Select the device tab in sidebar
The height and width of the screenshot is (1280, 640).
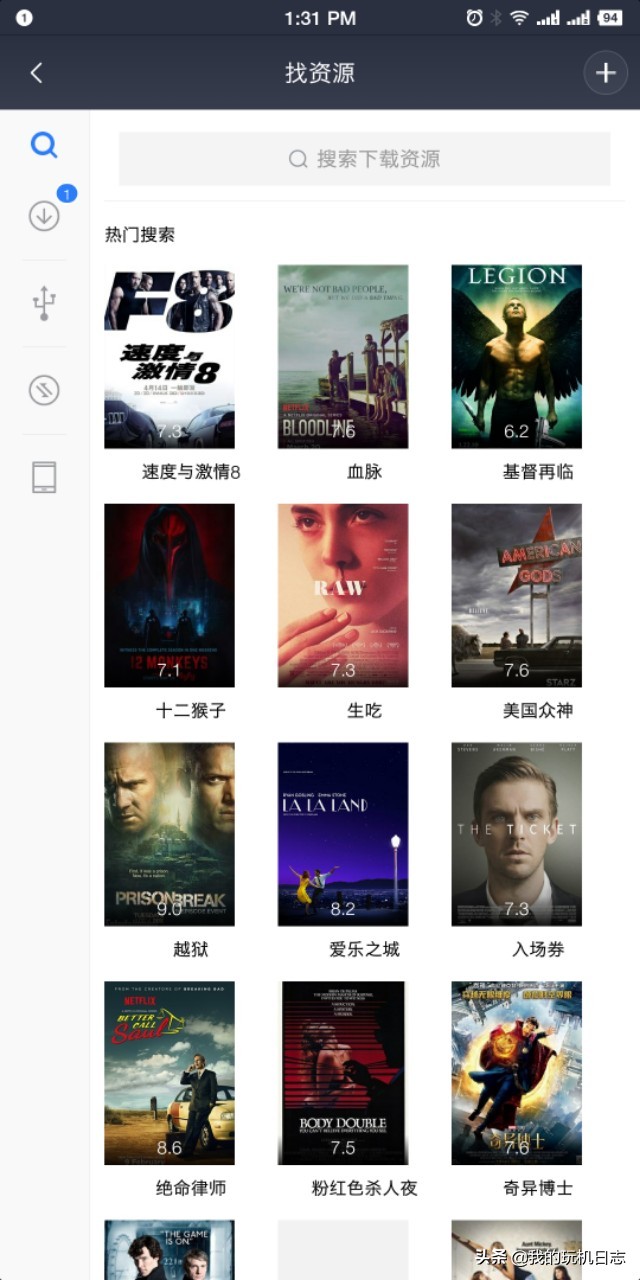(x=44, y=477)
